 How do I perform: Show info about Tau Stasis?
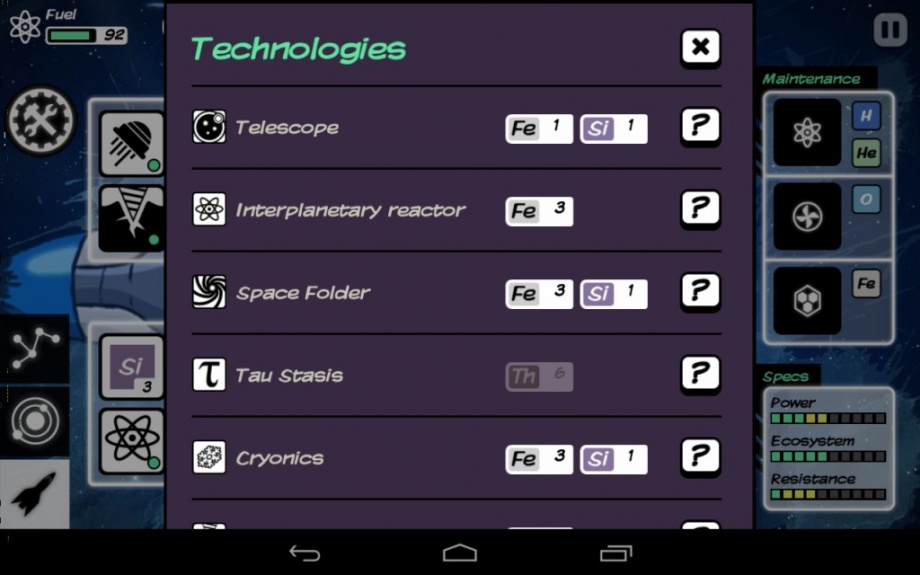click(x=700, y=374)
